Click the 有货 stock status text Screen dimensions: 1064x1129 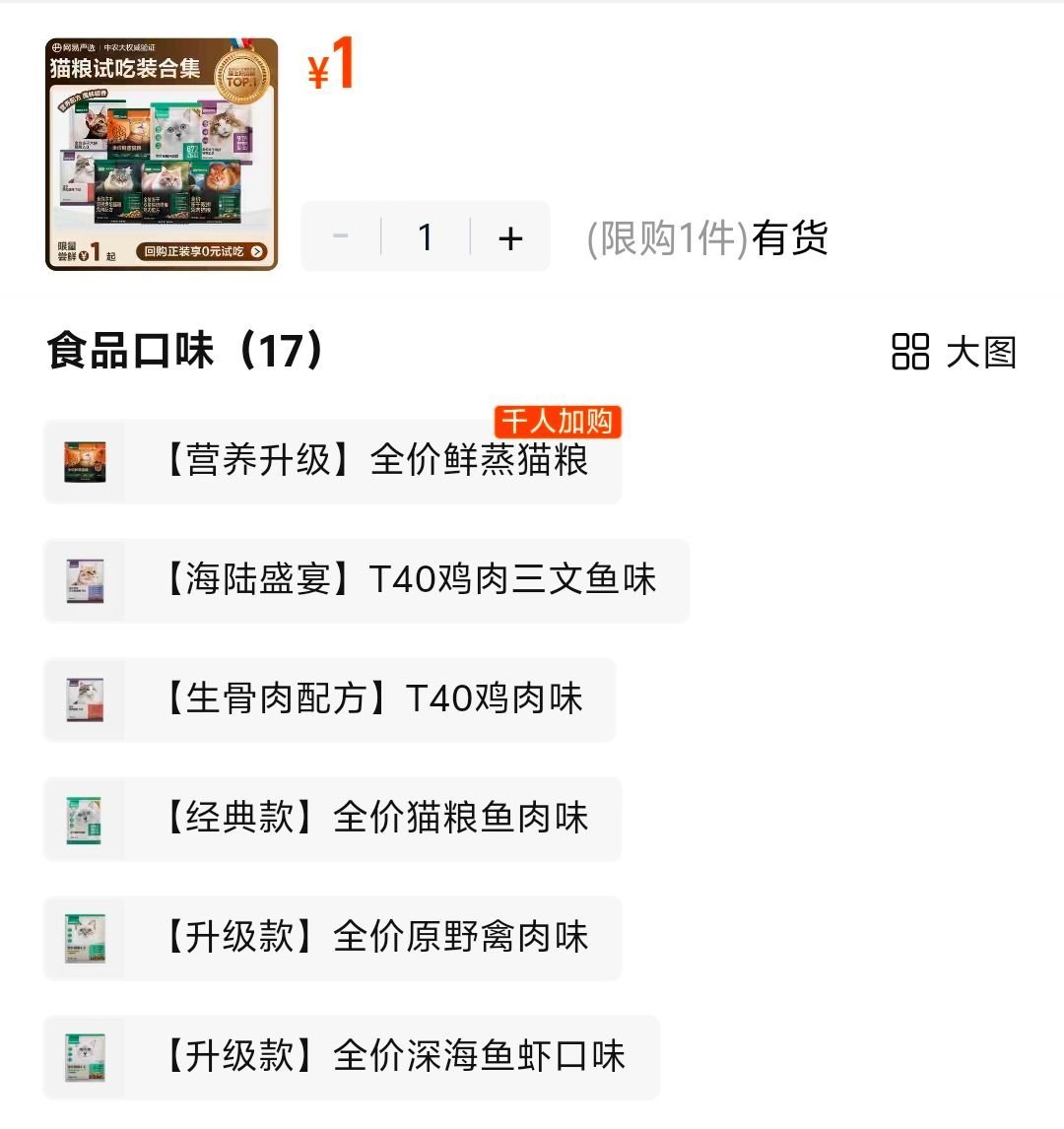click(x=788, y=236)
